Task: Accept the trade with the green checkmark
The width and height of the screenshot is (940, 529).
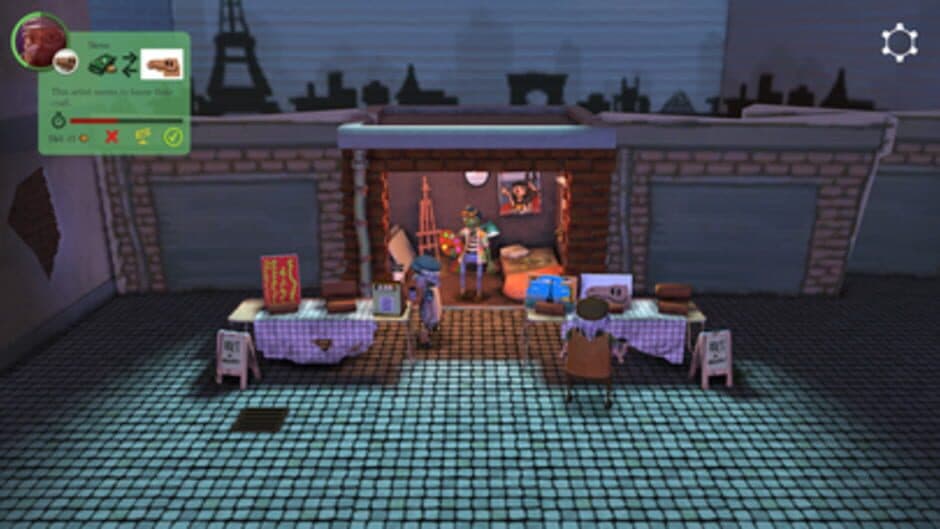Action: point(173,137)
